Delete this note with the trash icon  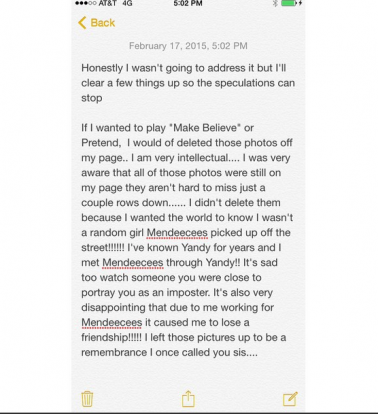(x=87, y=399)
